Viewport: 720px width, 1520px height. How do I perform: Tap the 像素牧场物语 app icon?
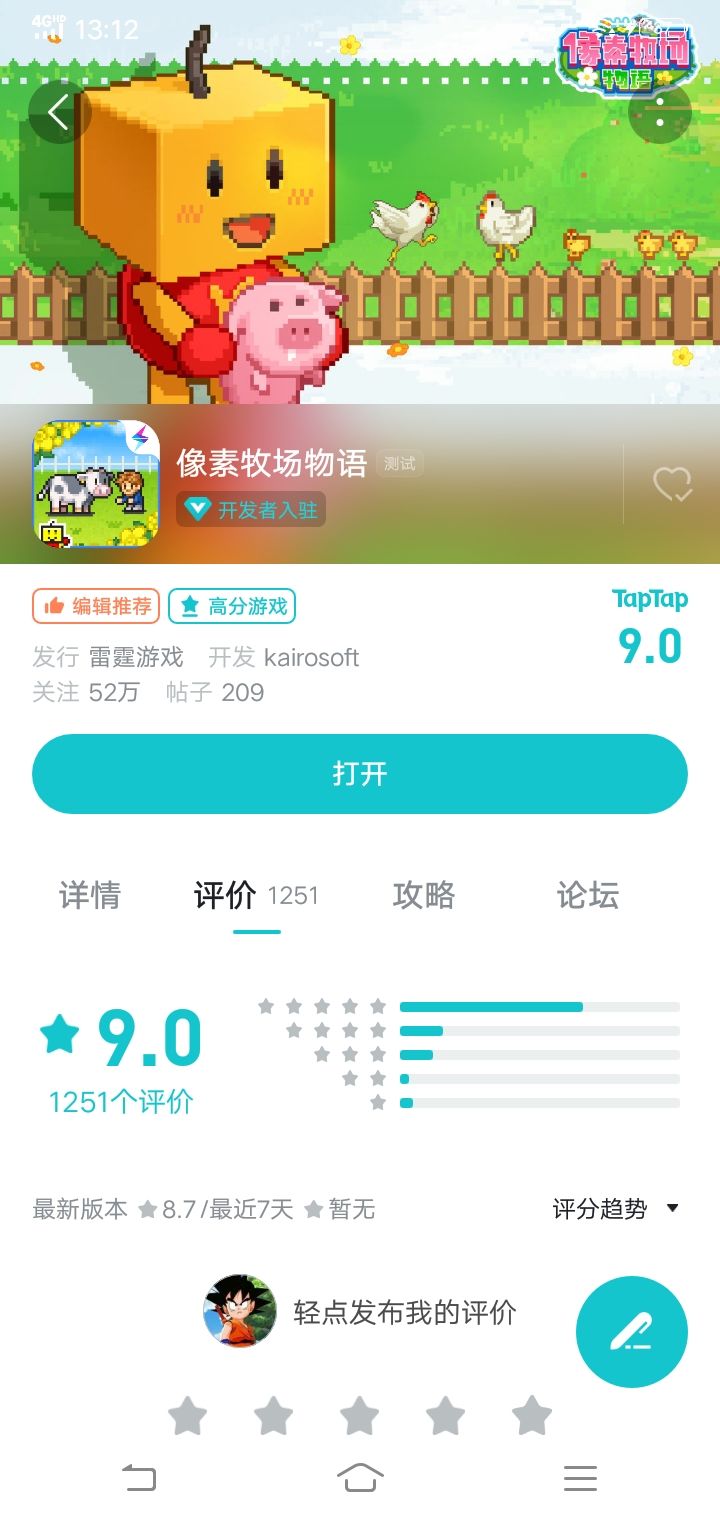click(97, 484)
